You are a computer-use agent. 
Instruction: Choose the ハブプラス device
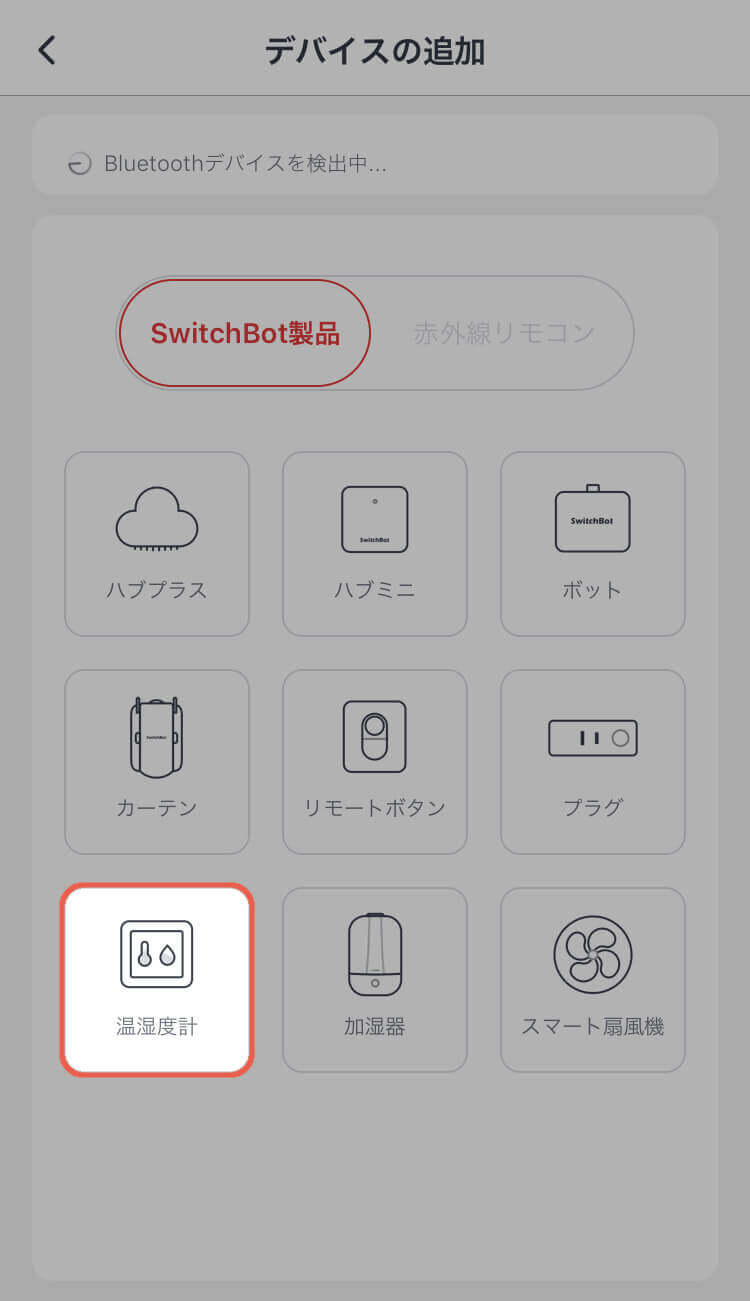click(157, 544)
